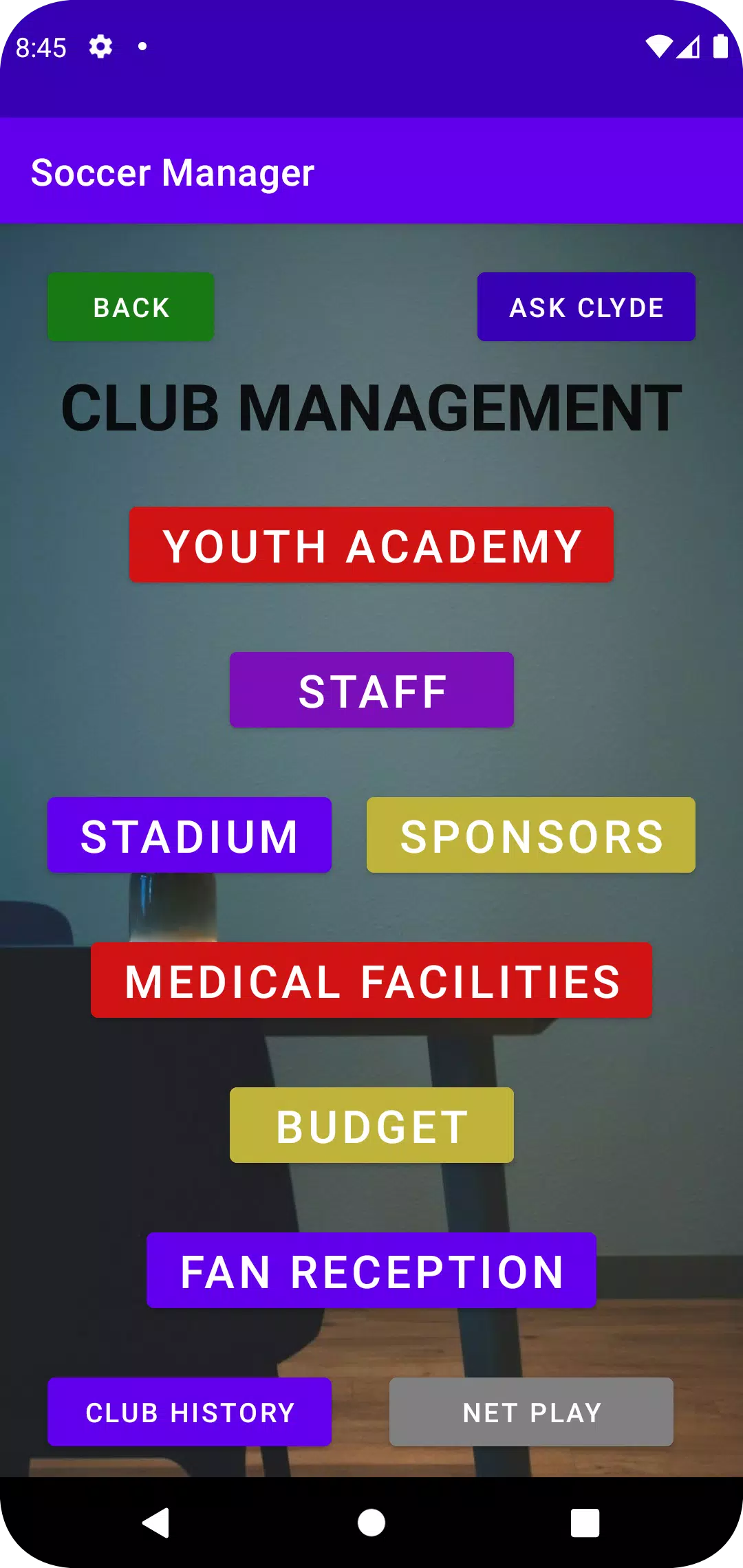Open the Youth Academy section
This screenshot has height=1568, width=743.
(x=371, y=545)
